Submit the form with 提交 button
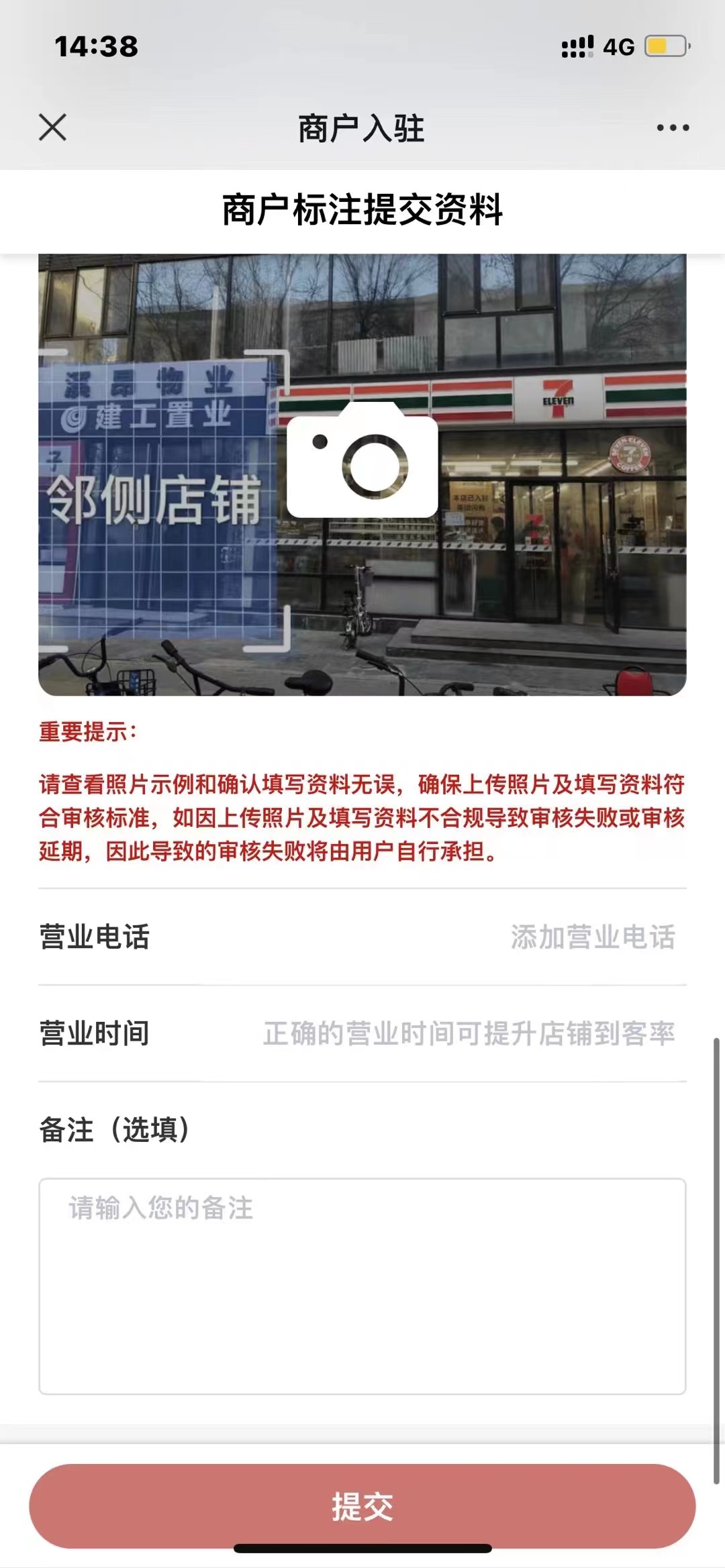725x1568 pixels. [x=362, y=1506]
